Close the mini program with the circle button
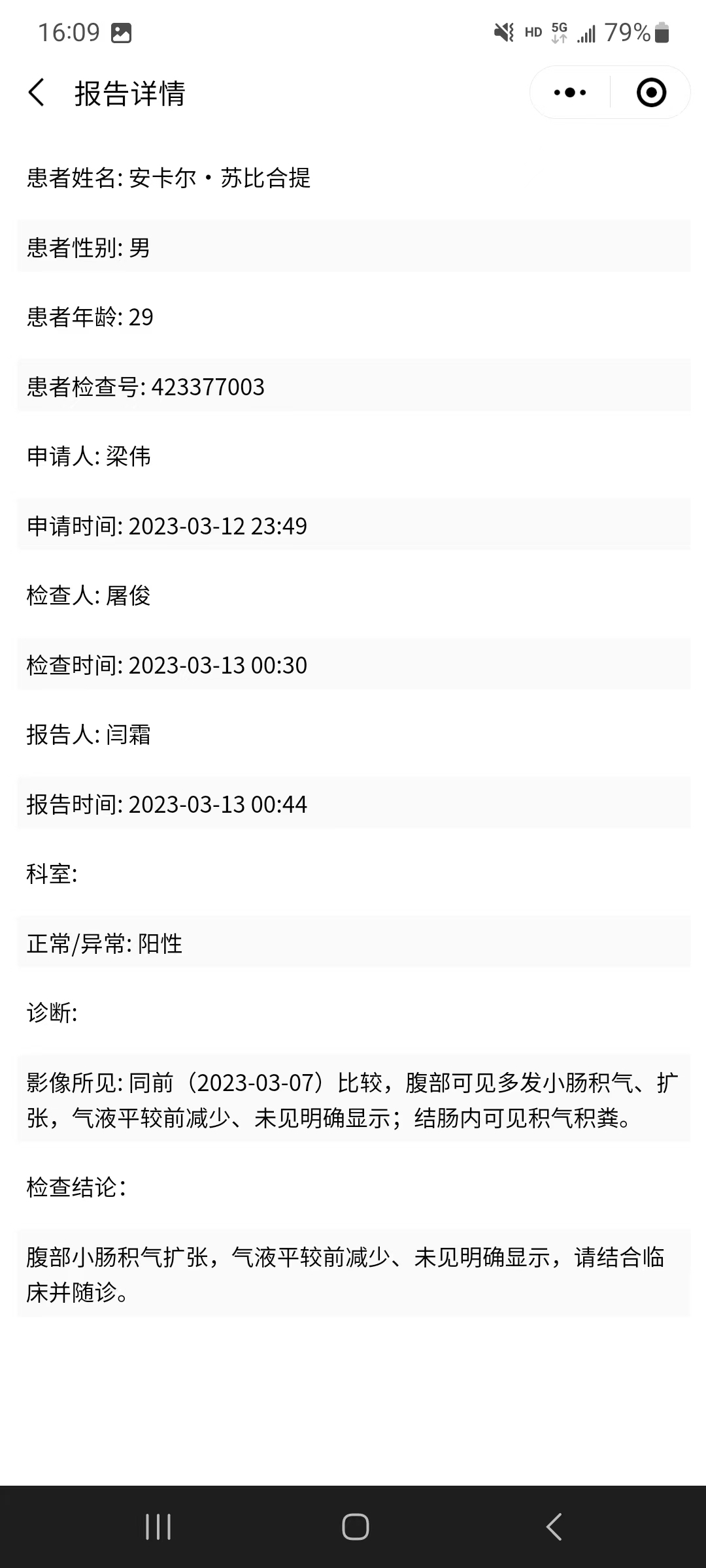The height and width of the screenshot is (1568, 706). click(x=651, y=92)
